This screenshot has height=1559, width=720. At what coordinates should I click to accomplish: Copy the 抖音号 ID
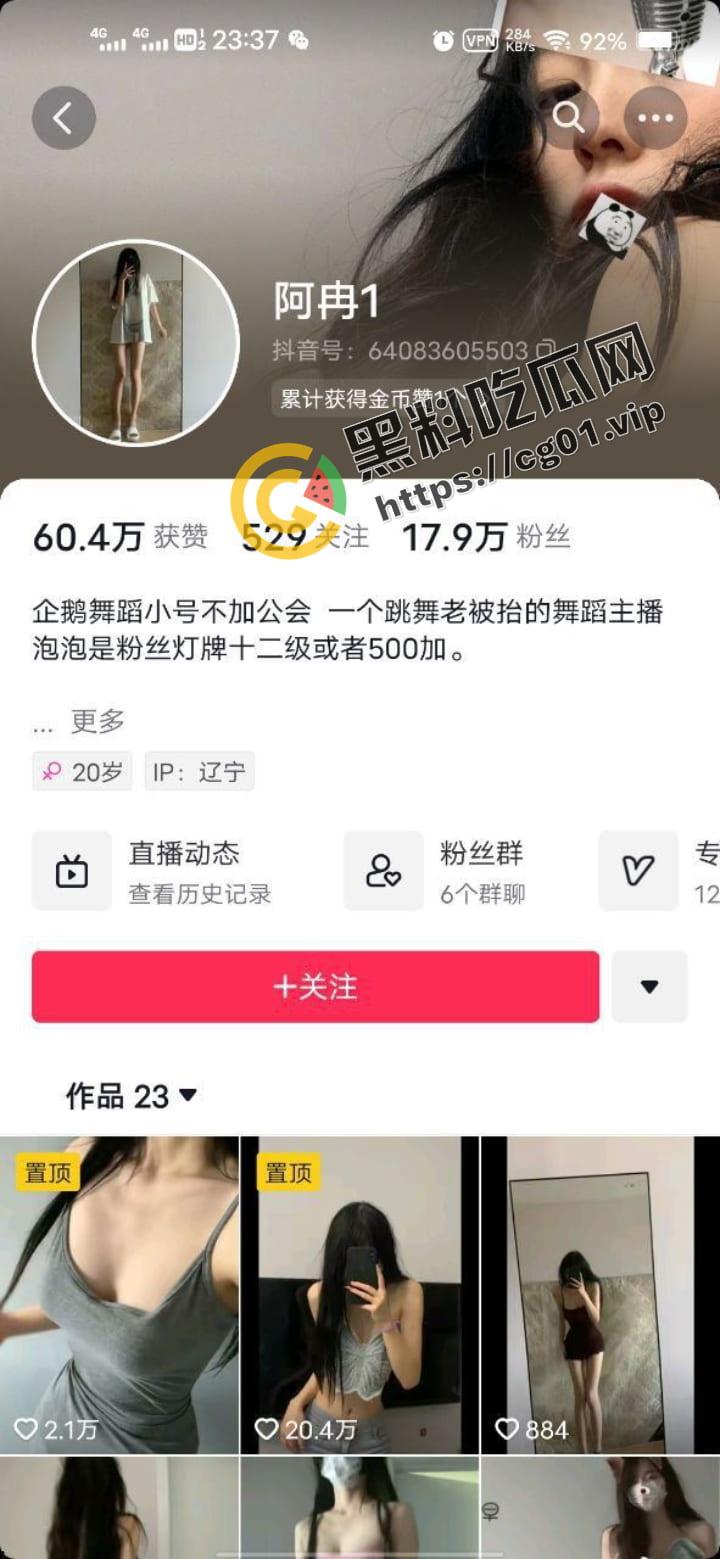pos(546,350)
